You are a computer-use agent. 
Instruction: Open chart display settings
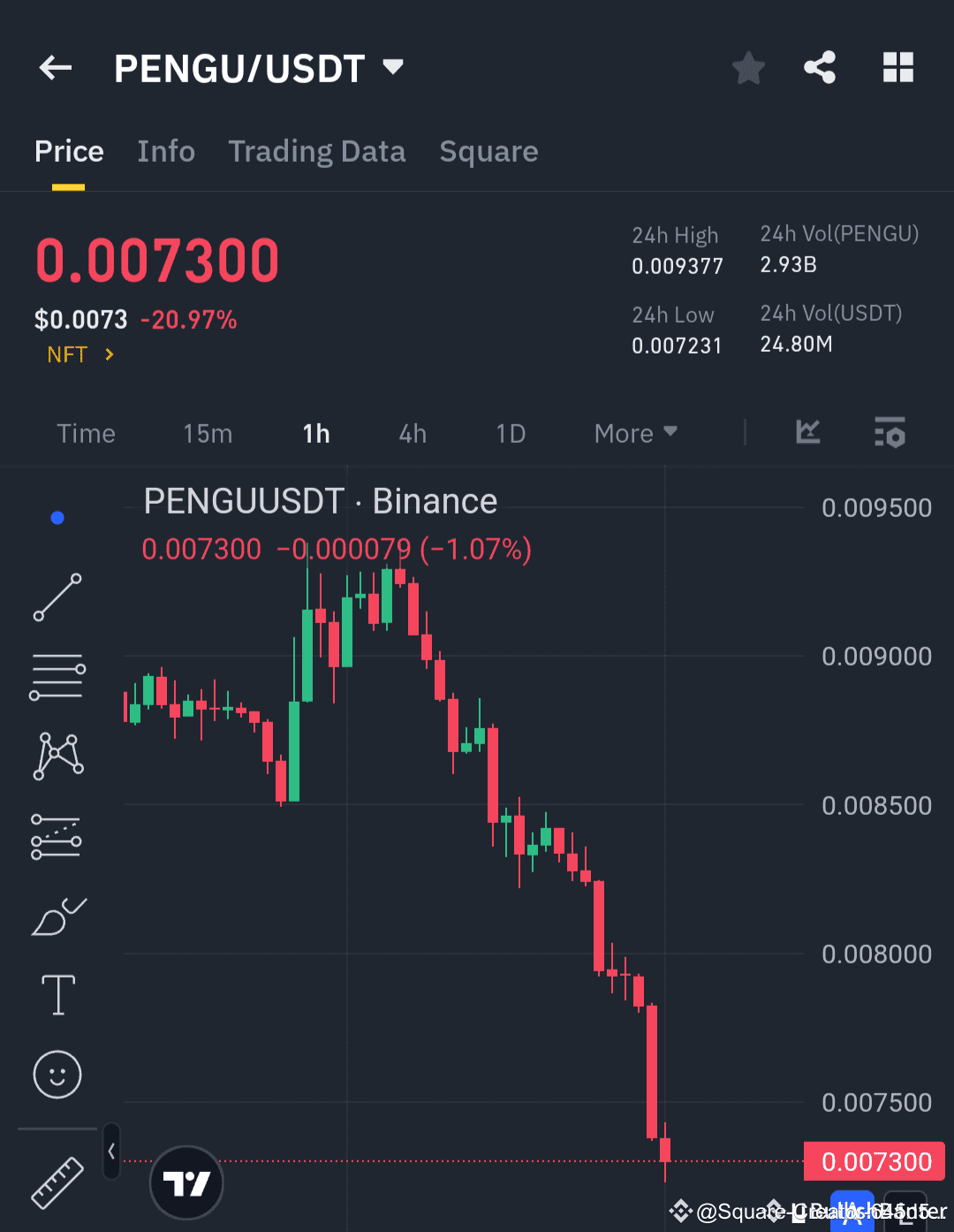(x=890, y=433)
